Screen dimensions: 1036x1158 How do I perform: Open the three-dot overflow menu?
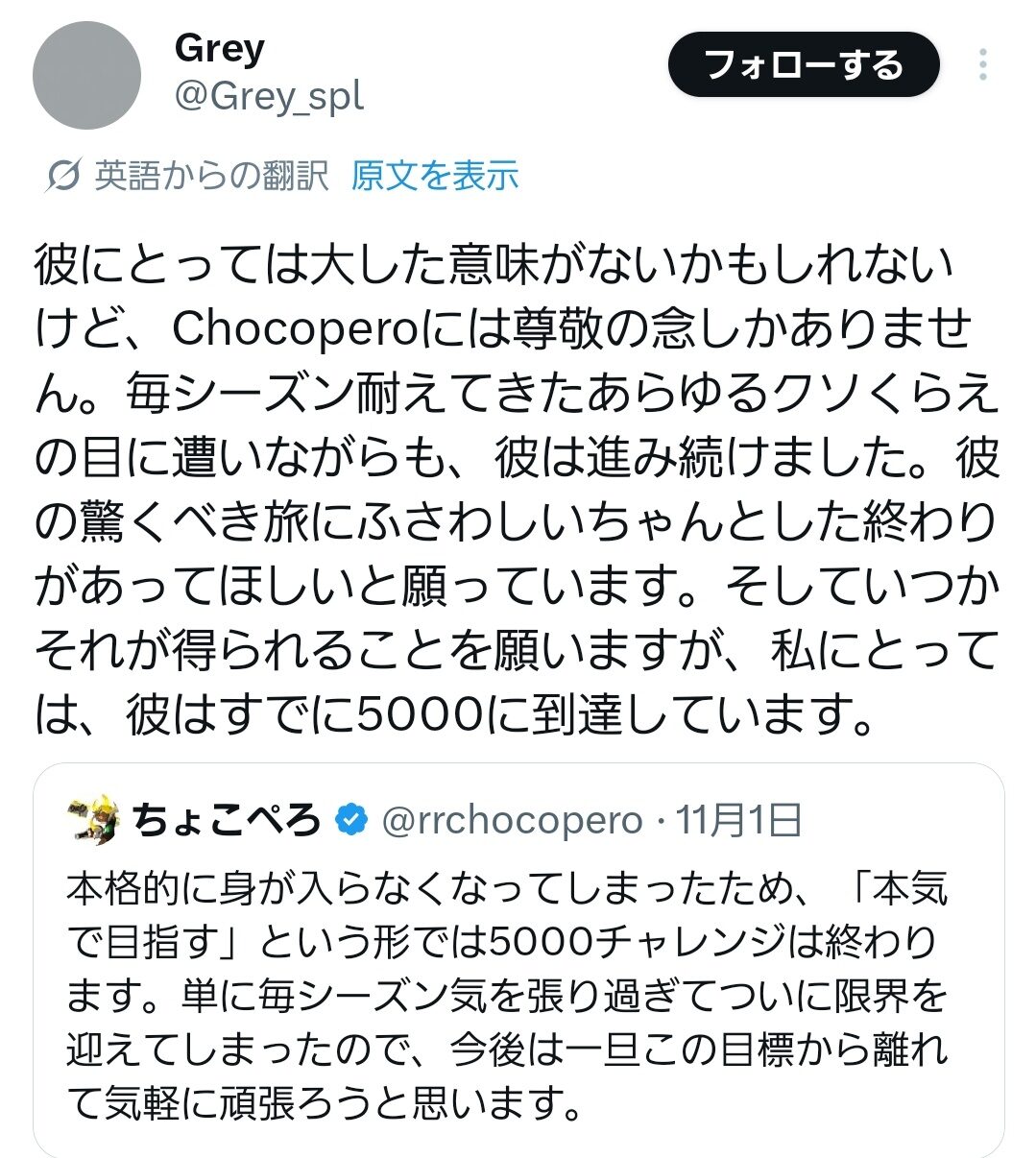tap(982, 65)
